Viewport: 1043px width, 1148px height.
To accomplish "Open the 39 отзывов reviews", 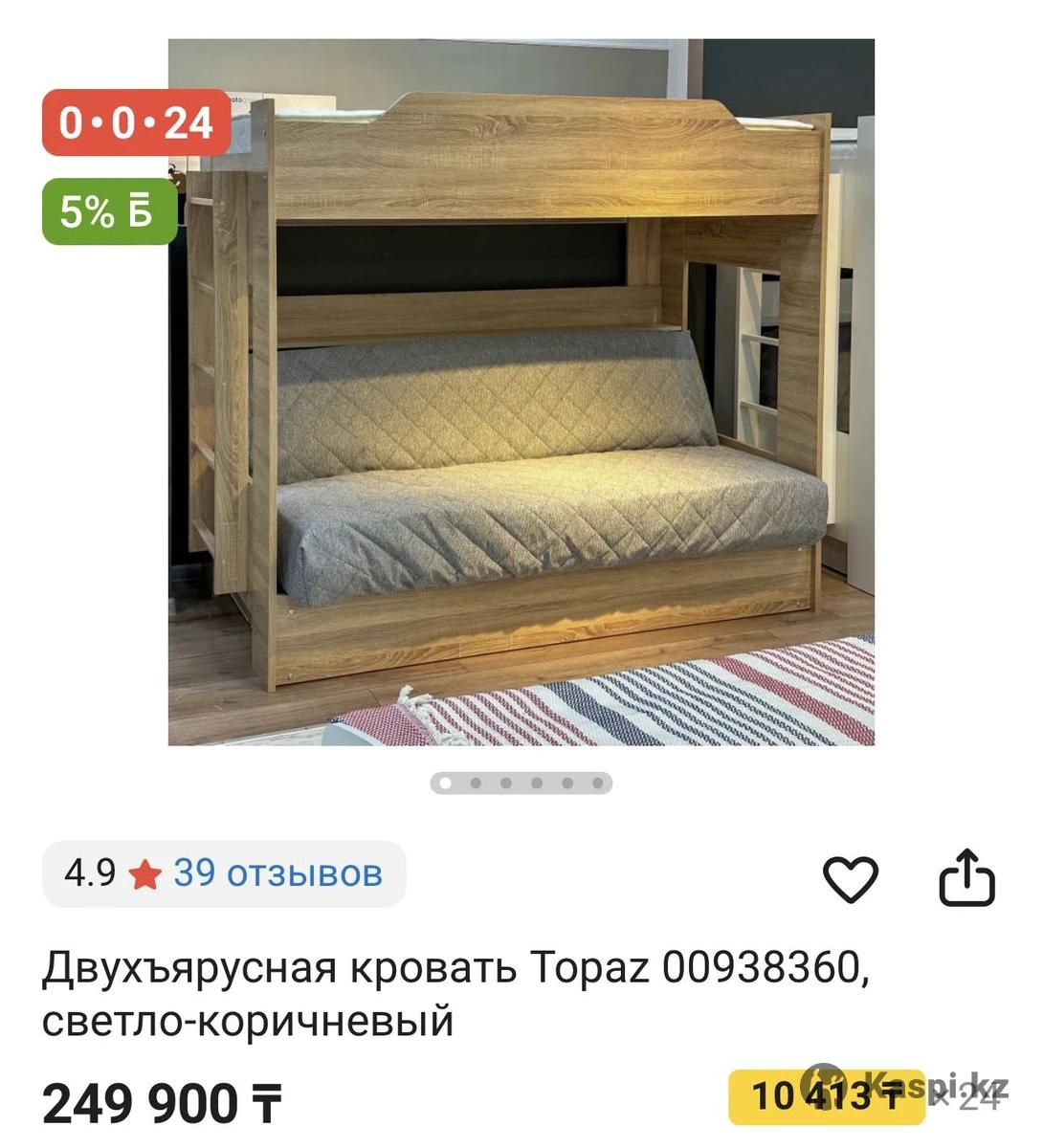I will pyautogui.click(x=277, y=873).
